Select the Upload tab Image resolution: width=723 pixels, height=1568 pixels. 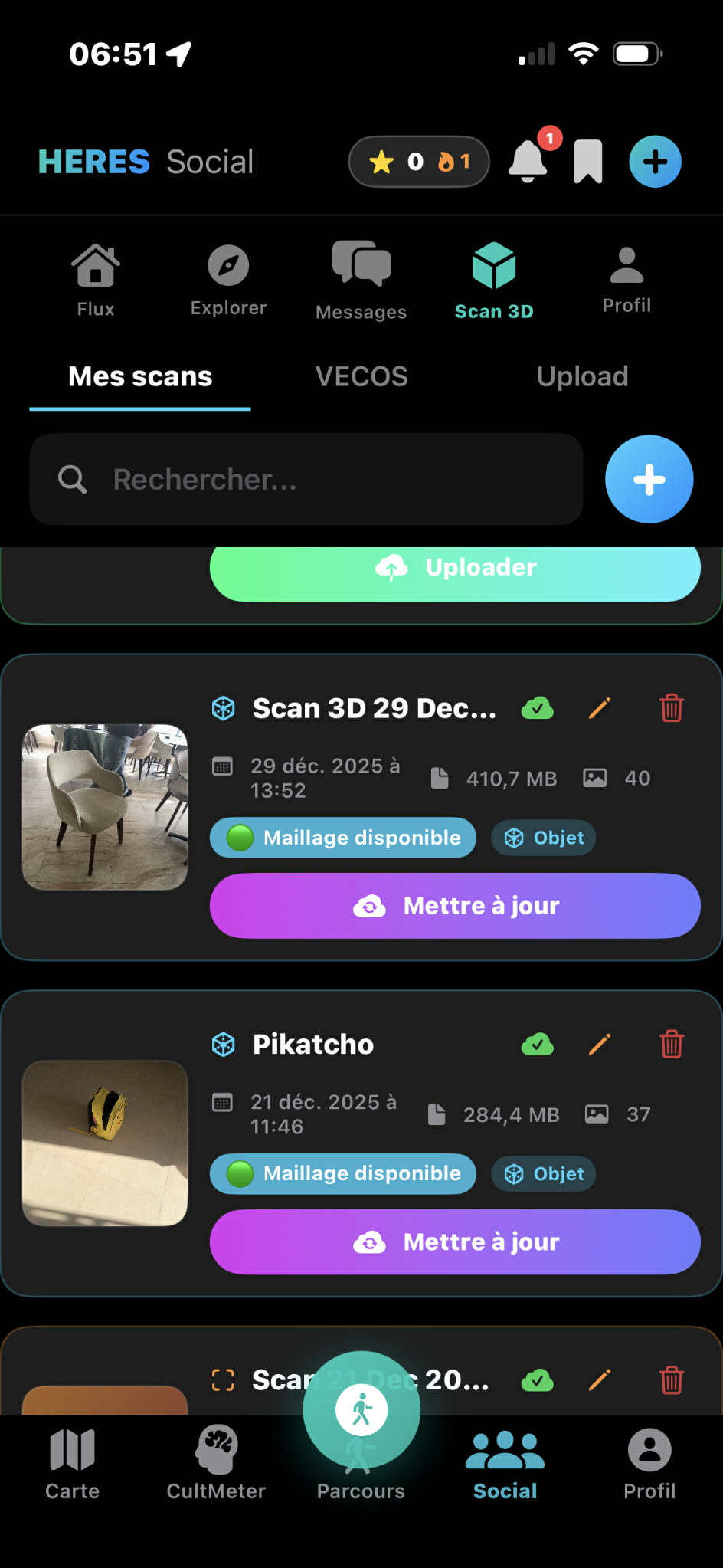(582, 376)
